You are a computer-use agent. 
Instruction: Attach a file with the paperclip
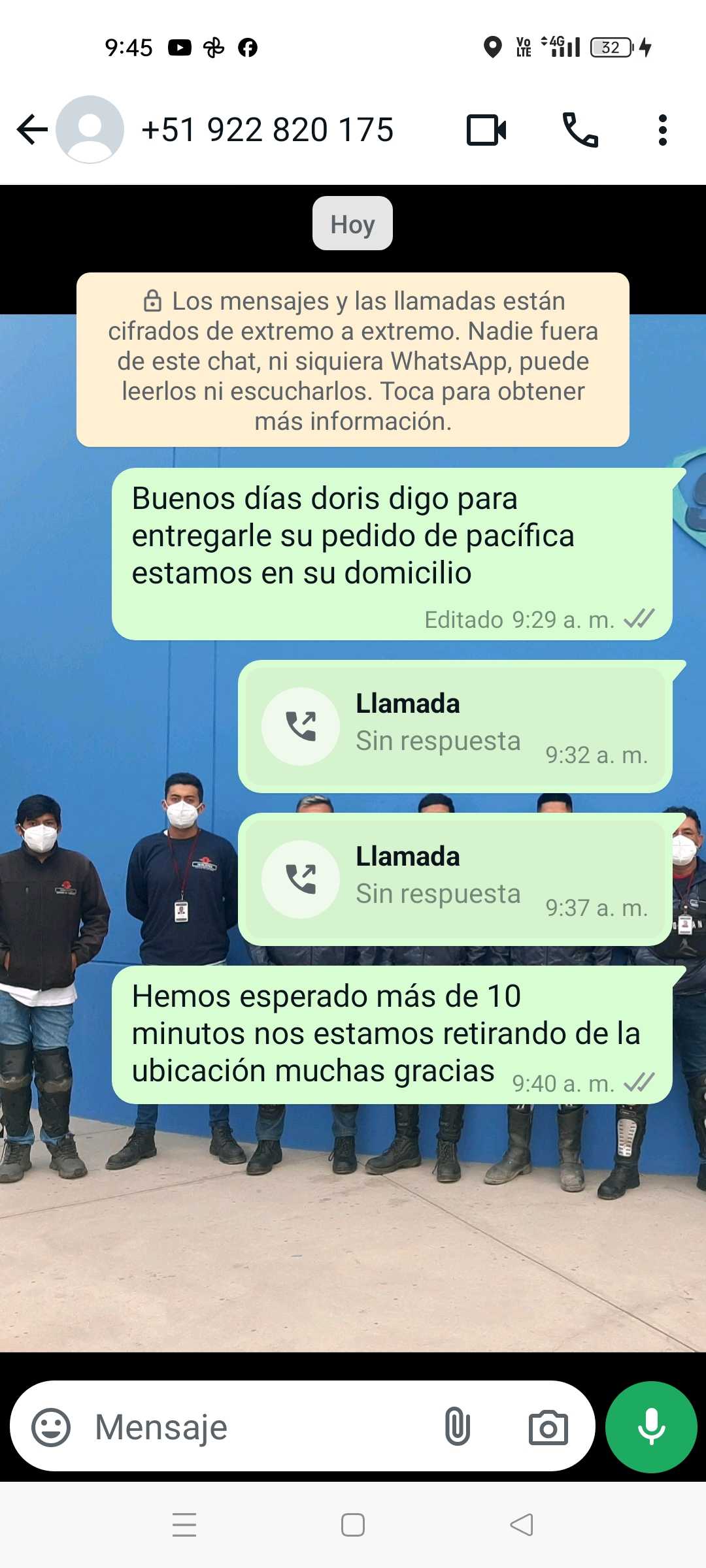point(457,1428)
